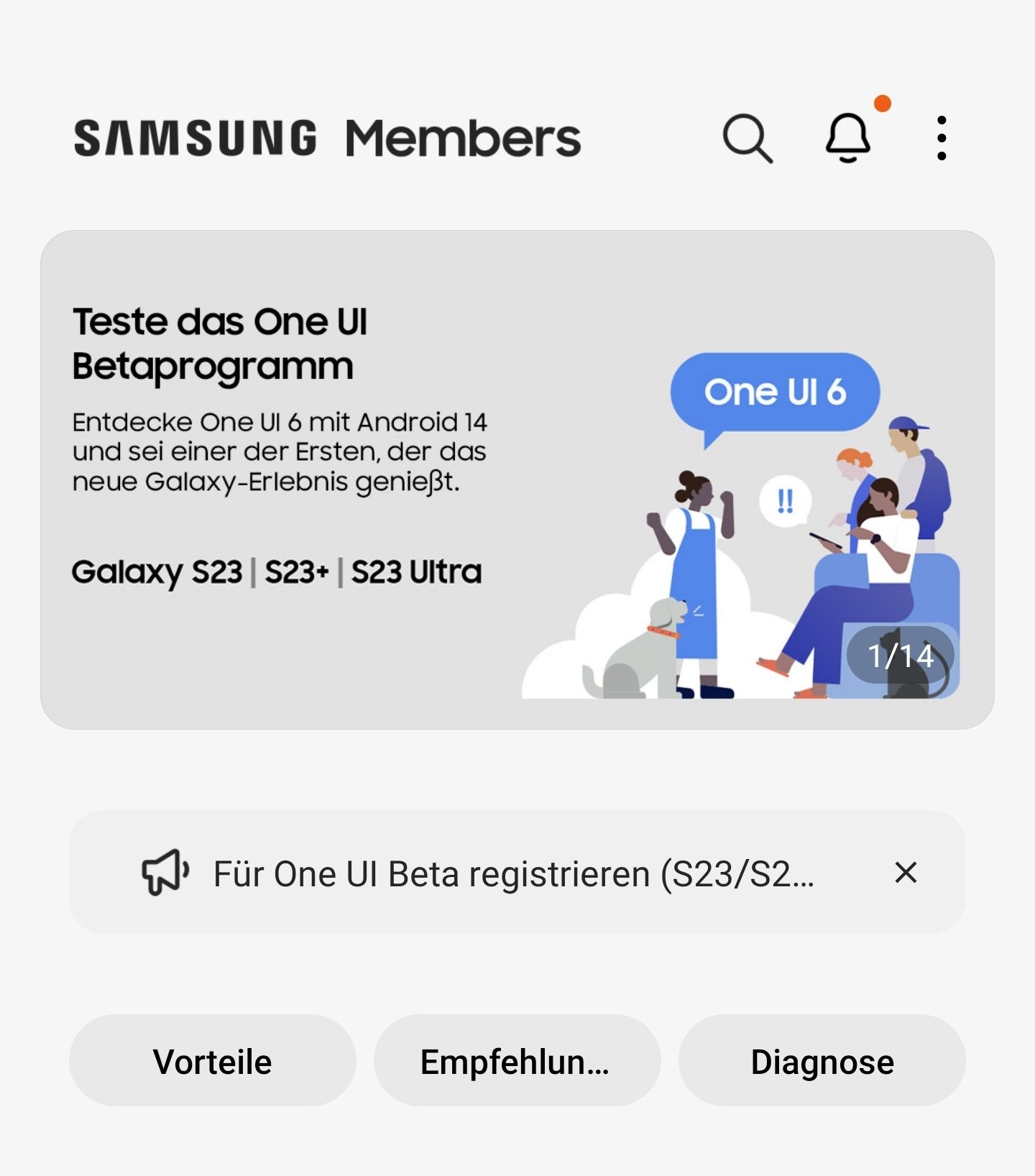Open search in Samsung Members
This screenshot has height=1176, width=1035.
click(747, 138)
